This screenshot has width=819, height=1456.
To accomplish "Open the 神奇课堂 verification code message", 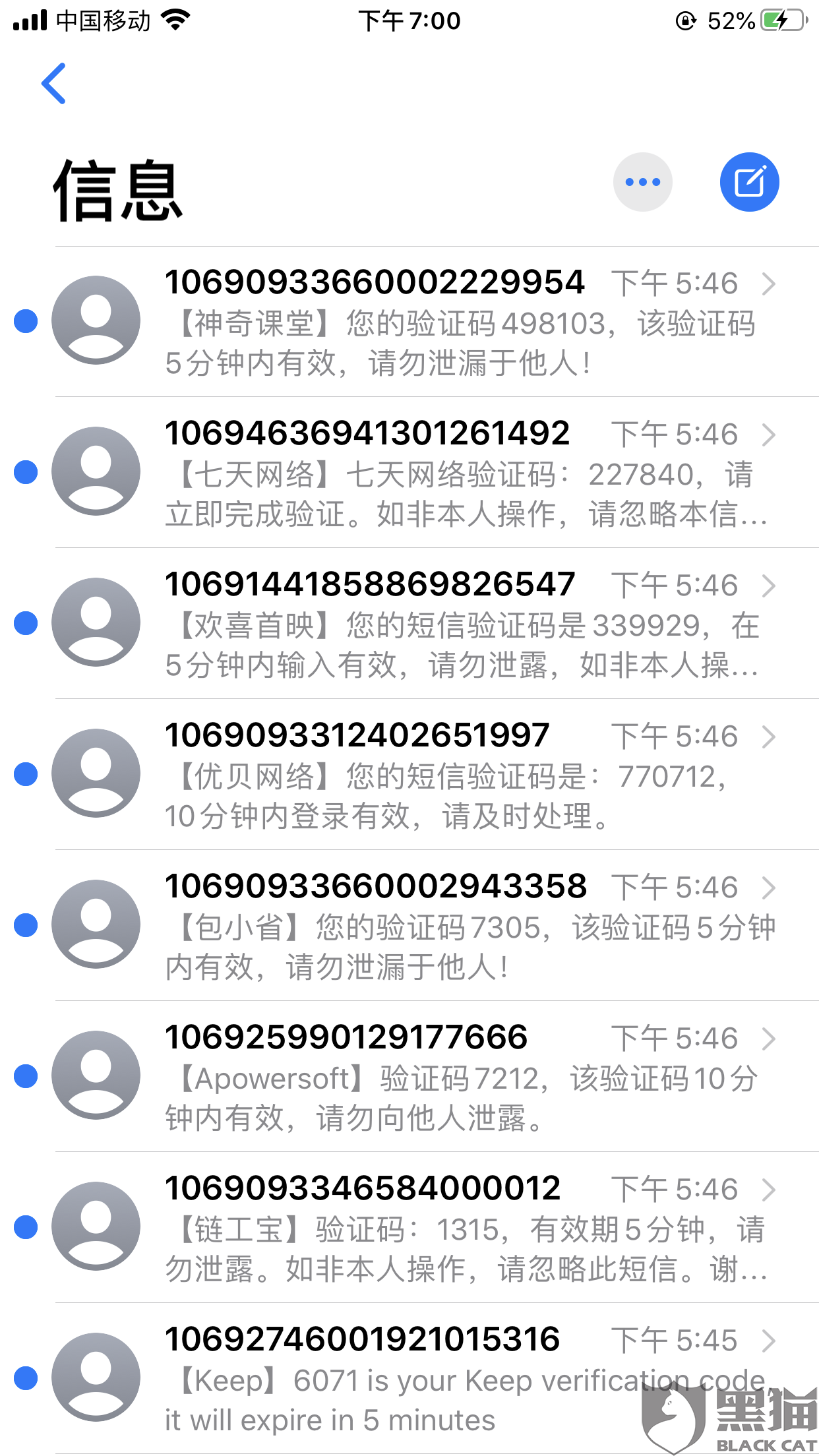I will click(x=409, y=322).
